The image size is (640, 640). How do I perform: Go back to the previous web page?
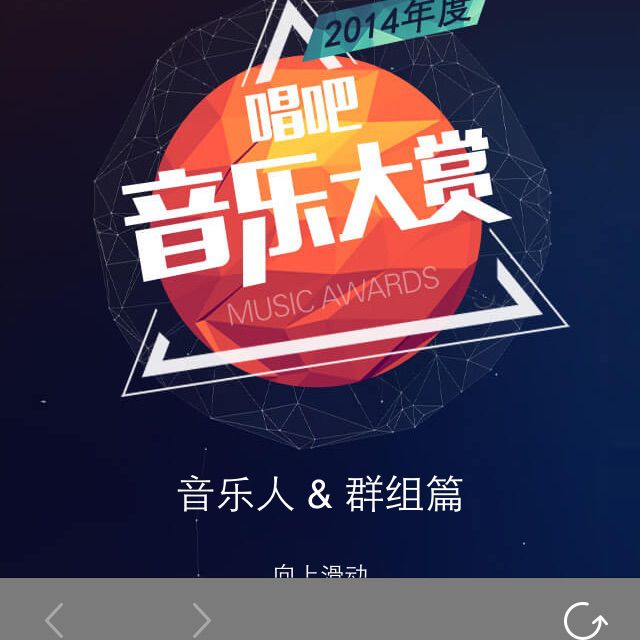click(54, 620)
